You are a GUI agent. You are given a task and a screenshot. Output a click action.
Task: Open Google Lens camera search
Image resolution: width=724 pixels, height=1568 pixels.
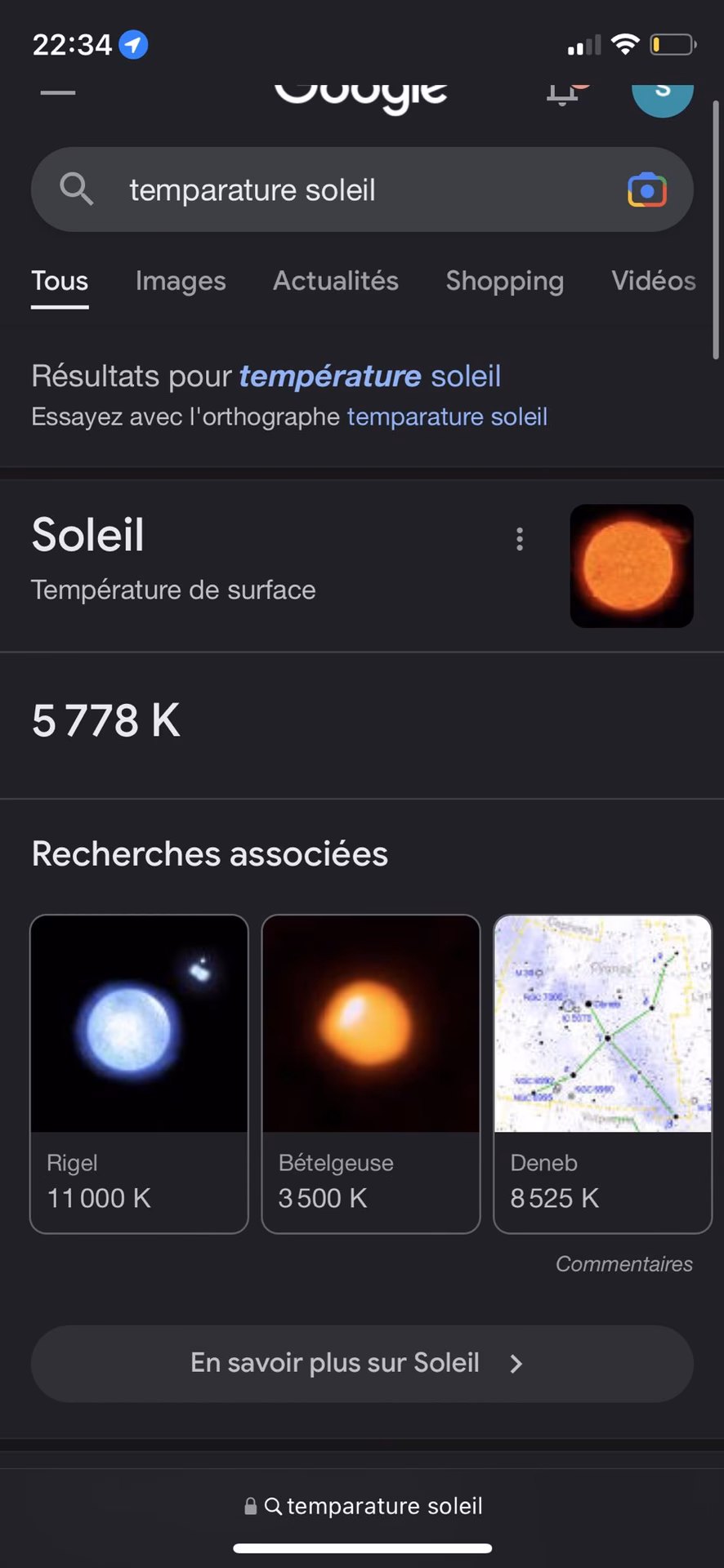(x=646, y=189)
